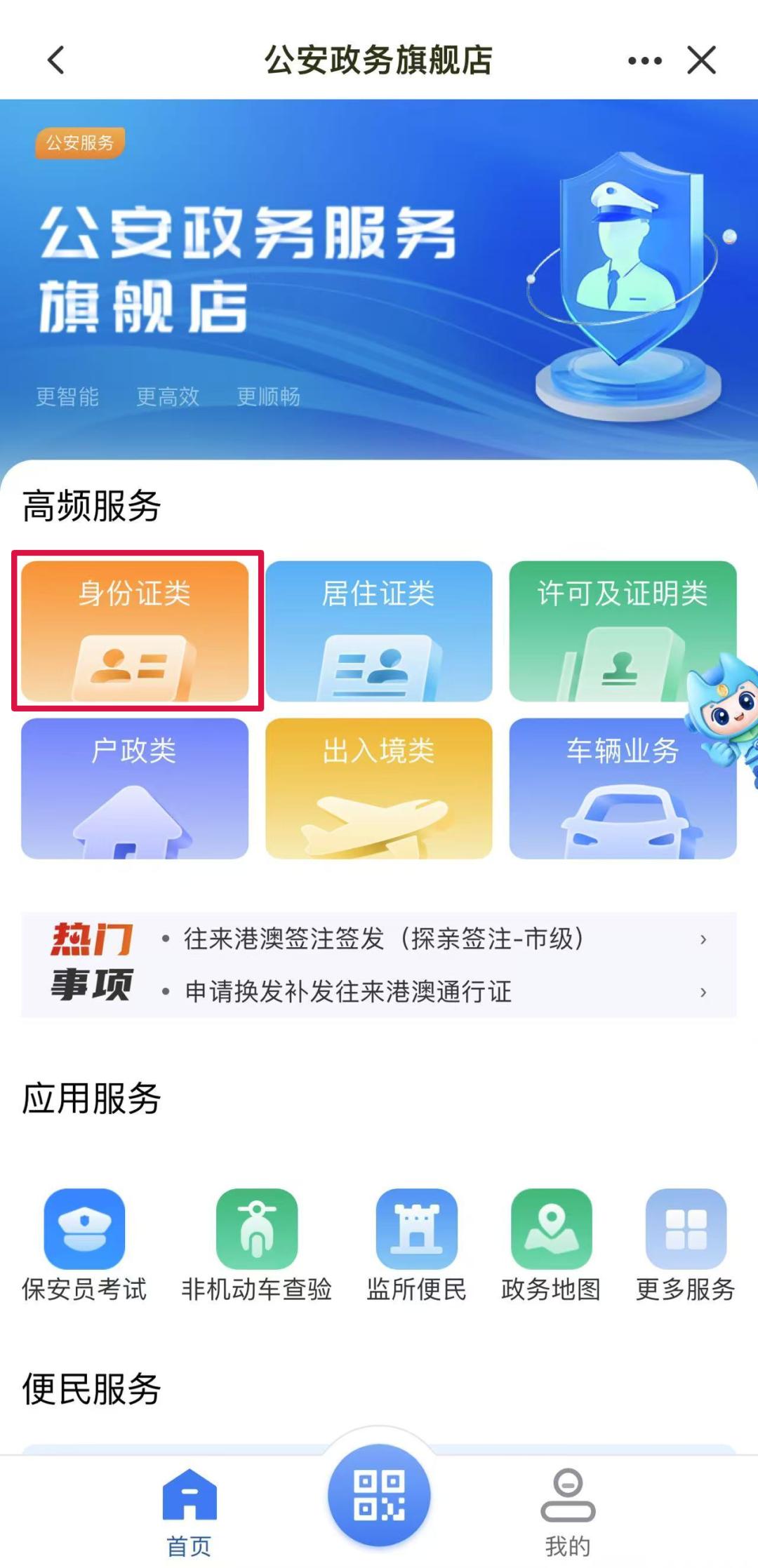Open 申请换发补发往来港澳通行证 hot item
758x1568 pixels.
(435, 991)
